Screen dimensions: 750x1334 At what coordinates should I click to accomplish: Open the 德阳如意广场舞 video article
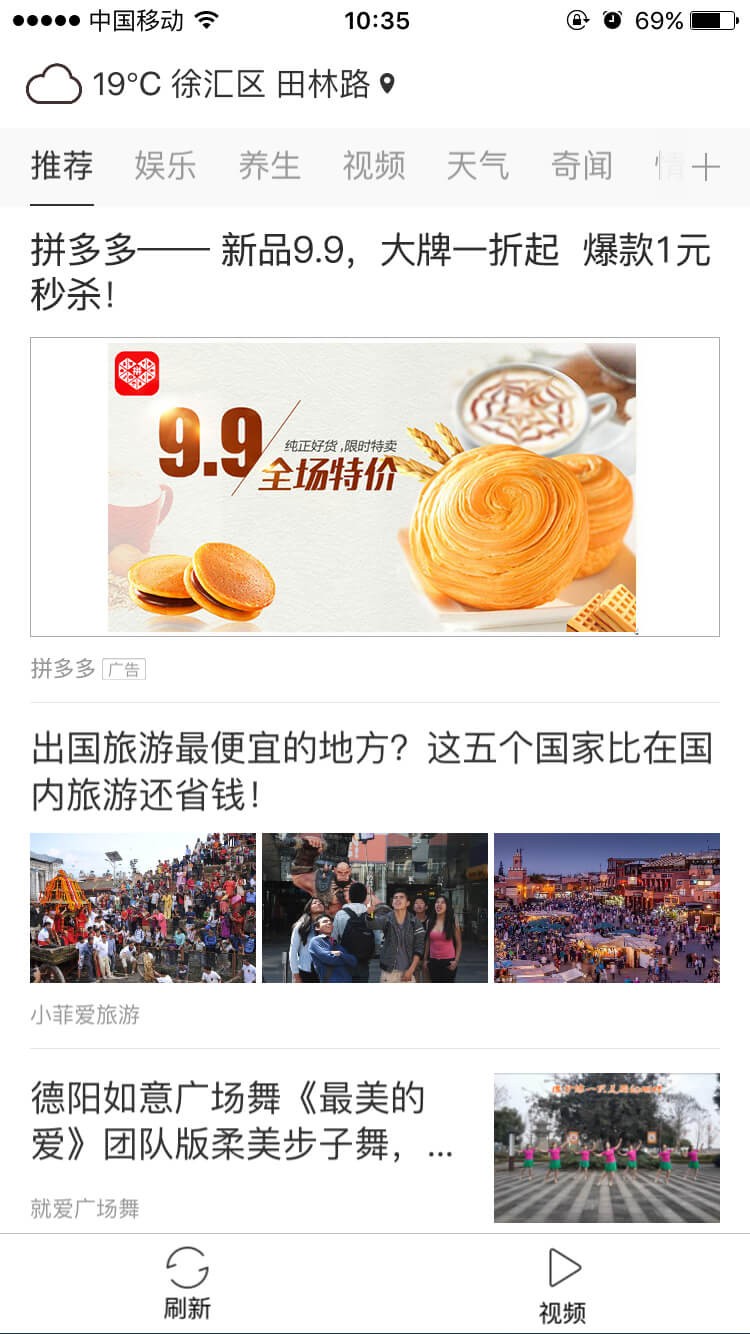pyautogui.click(x=242, y=1120)
